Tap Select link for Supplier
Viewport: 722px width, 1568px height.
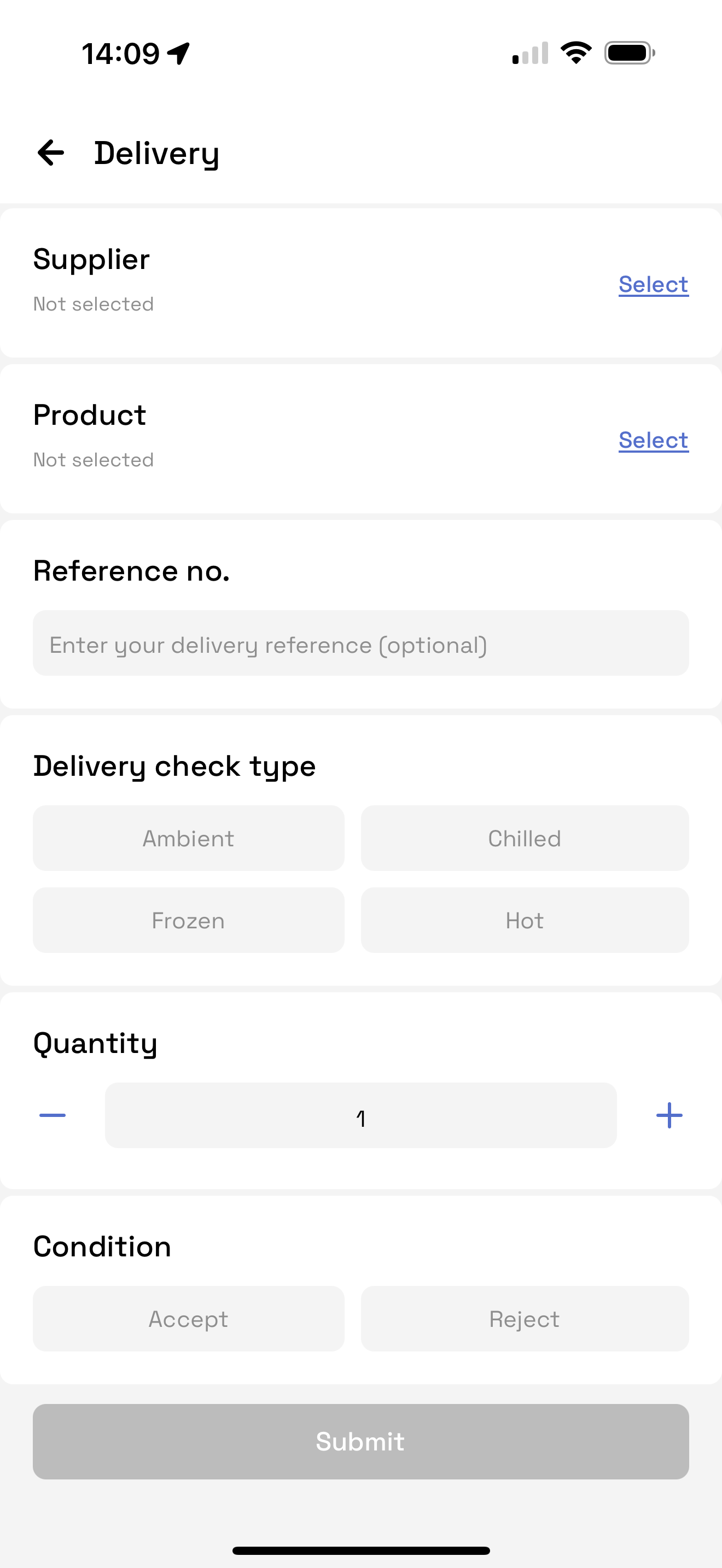653,284
